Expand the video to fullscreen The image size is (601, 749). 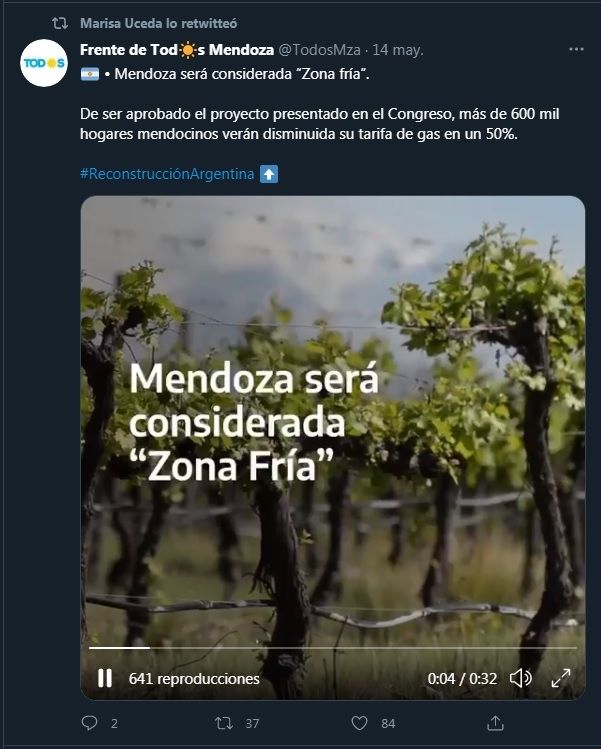561,678
